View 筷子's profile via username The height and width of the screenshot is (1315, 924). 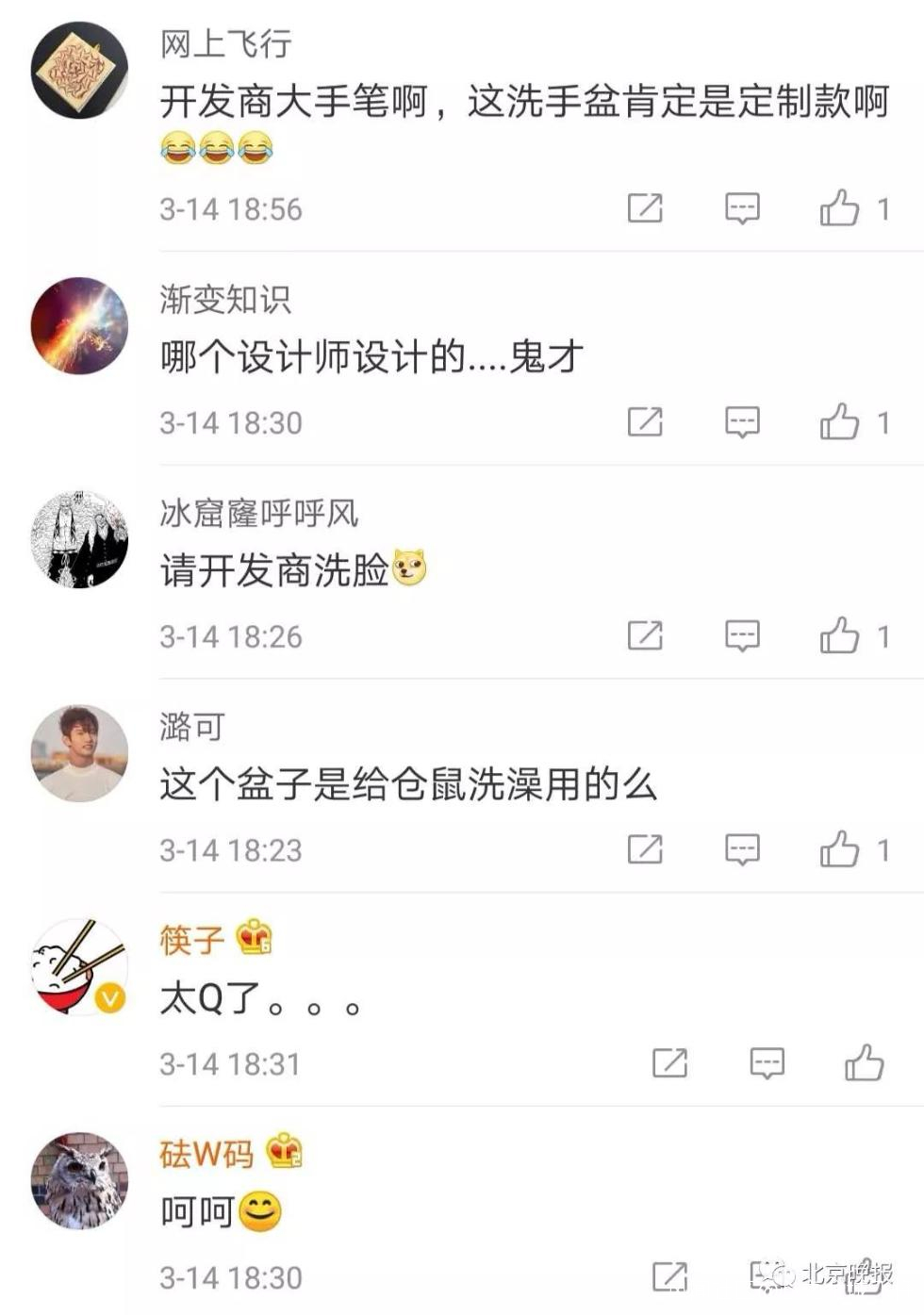coord(192,940)
